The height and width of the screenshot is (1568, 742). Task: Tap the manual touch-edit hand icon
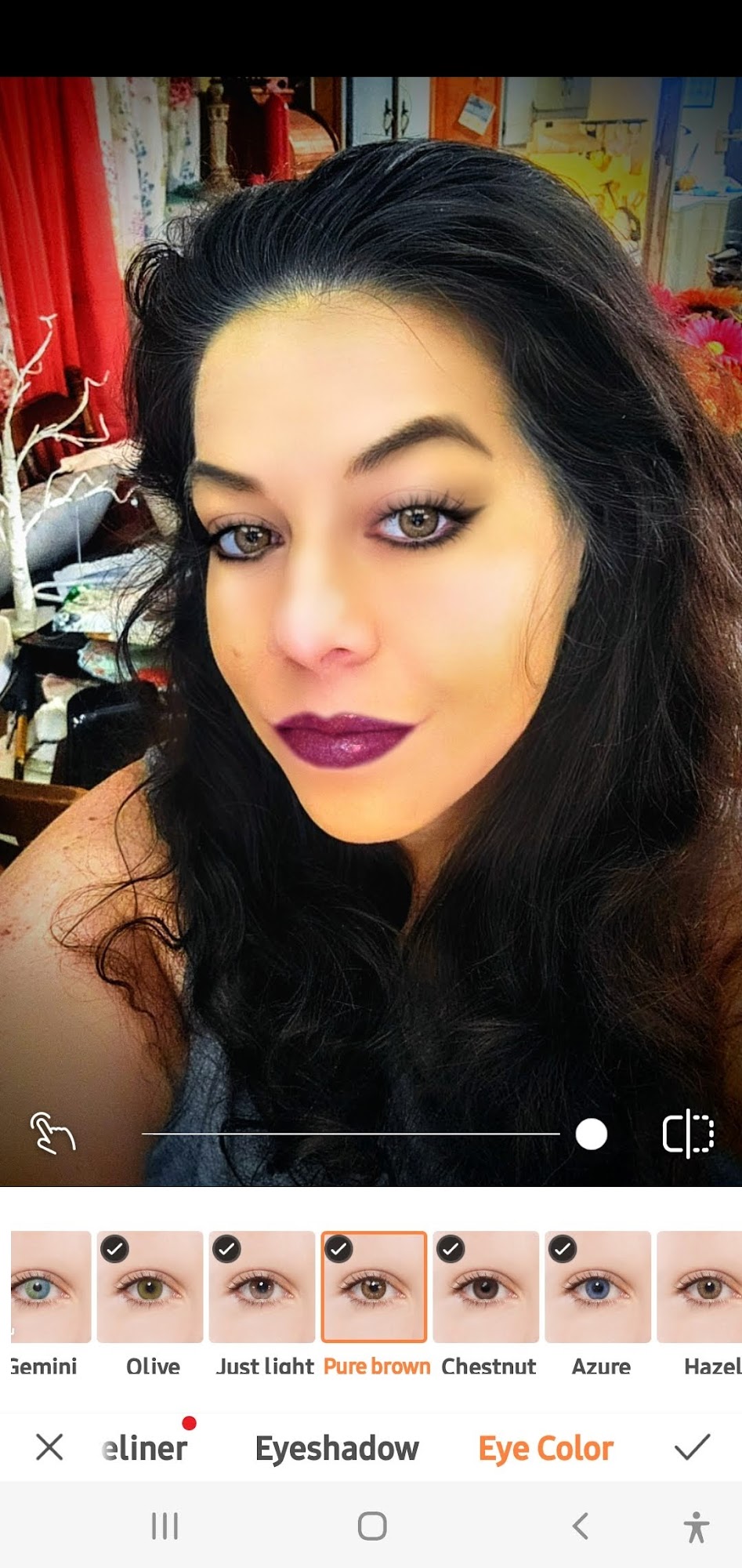pos(52,1134)
